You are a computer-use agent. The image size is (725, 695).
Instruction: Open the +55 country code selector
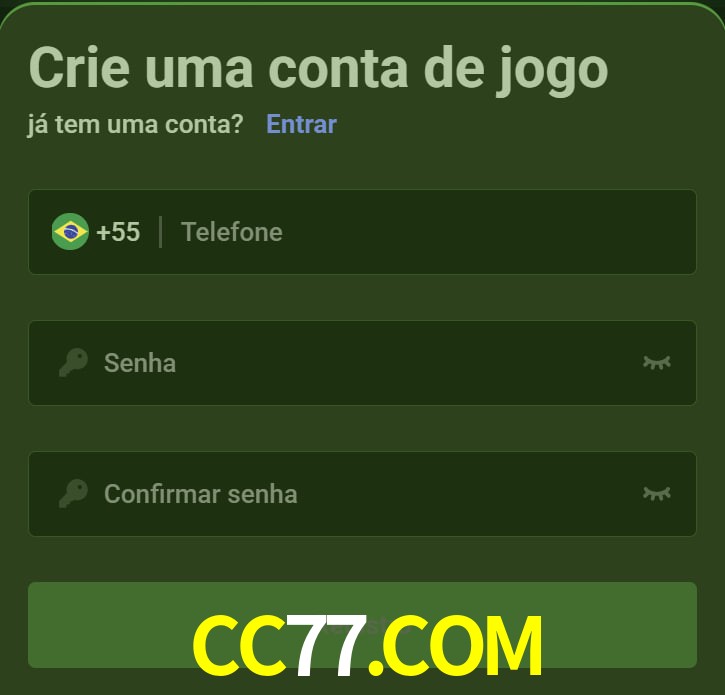coord(97,232)
